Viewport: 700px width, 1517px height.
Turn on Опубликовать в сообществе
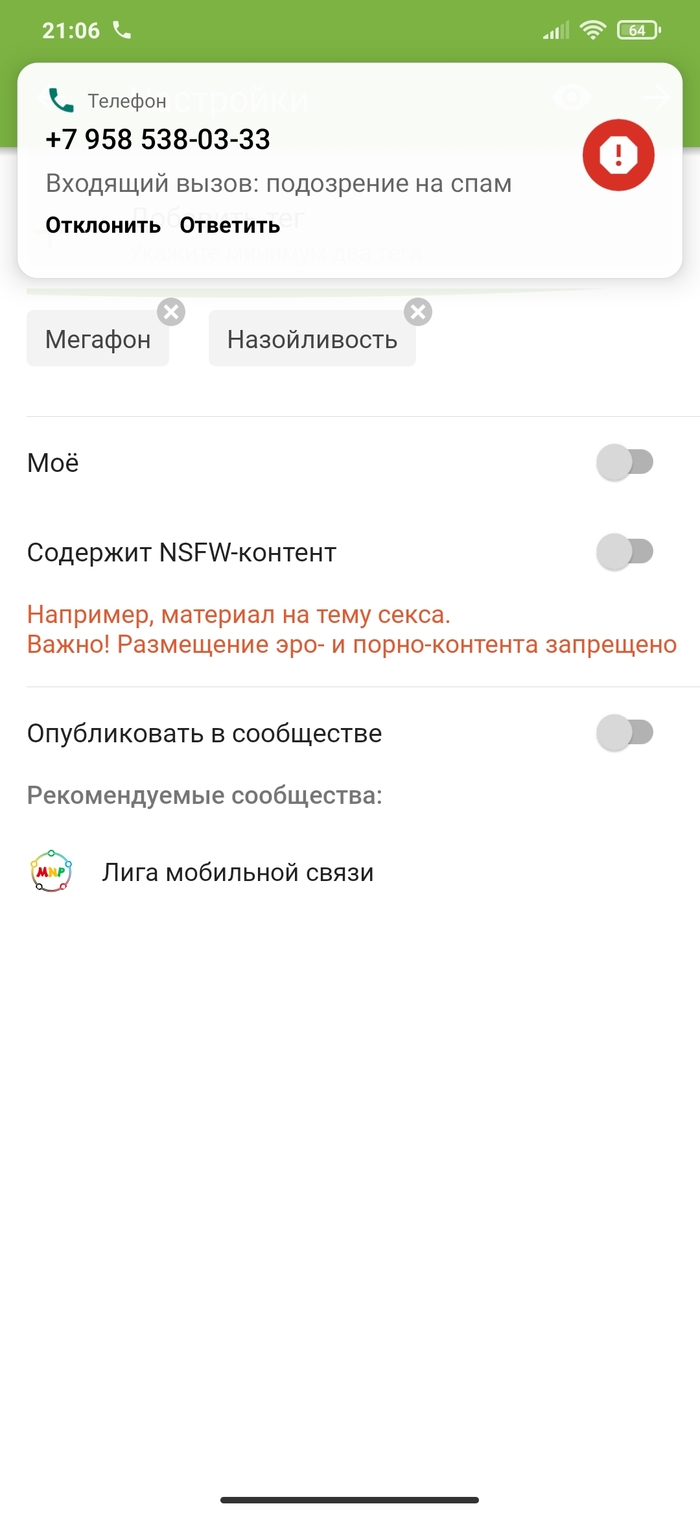tap(624, 733)
